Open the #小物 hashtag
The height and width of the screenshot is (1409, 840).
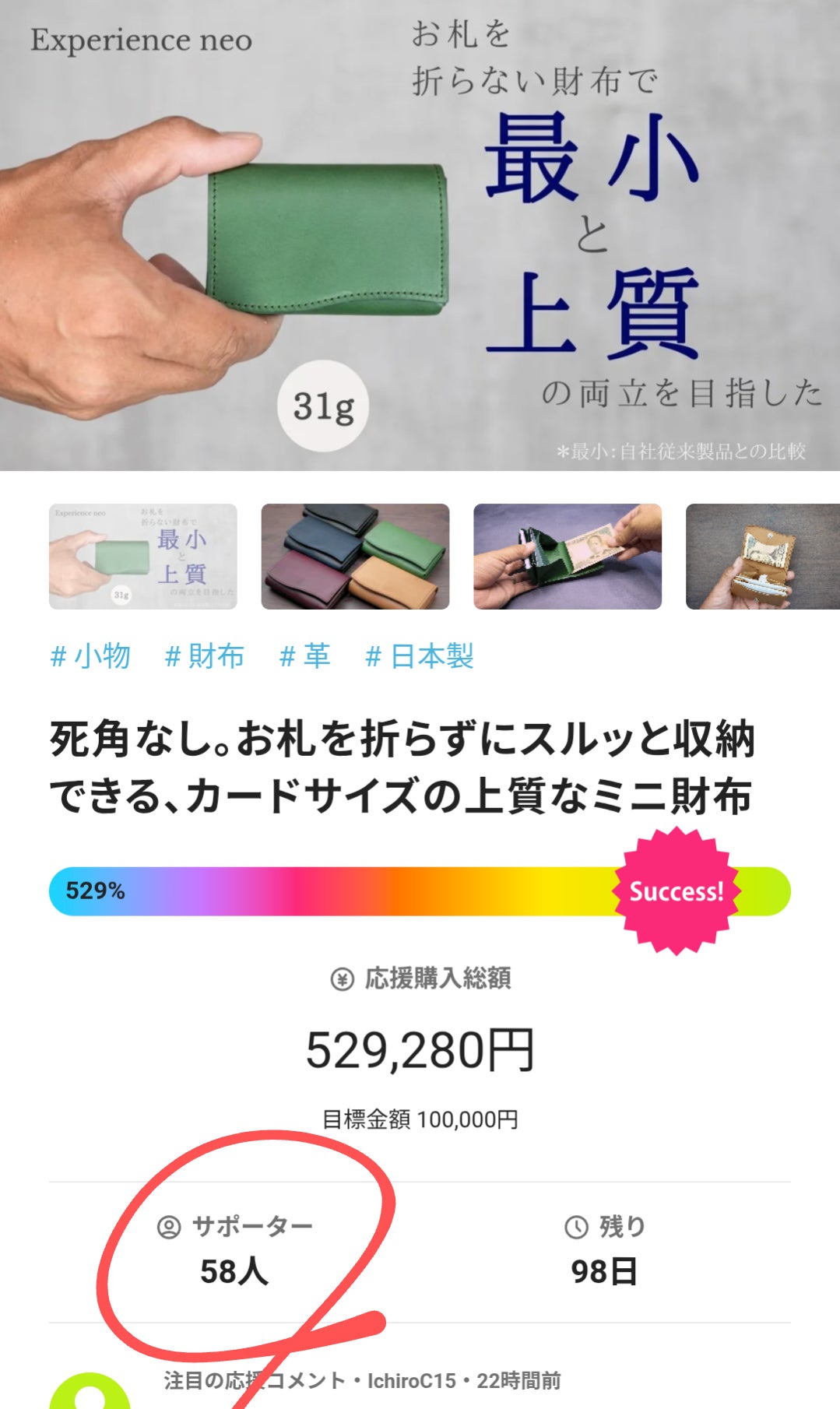pos(90,656)
